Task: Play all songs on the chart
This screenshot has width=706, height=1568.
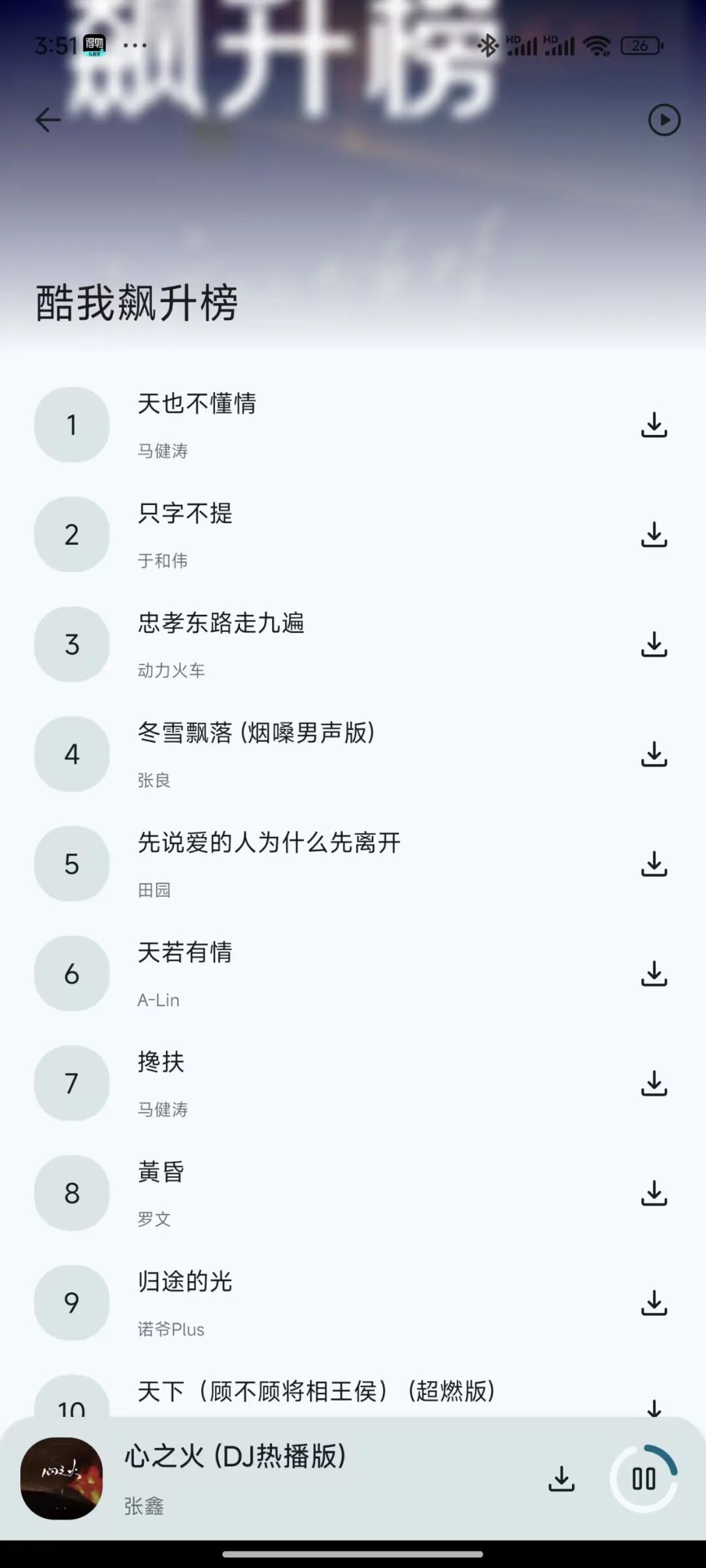Action: coord(664,120)
